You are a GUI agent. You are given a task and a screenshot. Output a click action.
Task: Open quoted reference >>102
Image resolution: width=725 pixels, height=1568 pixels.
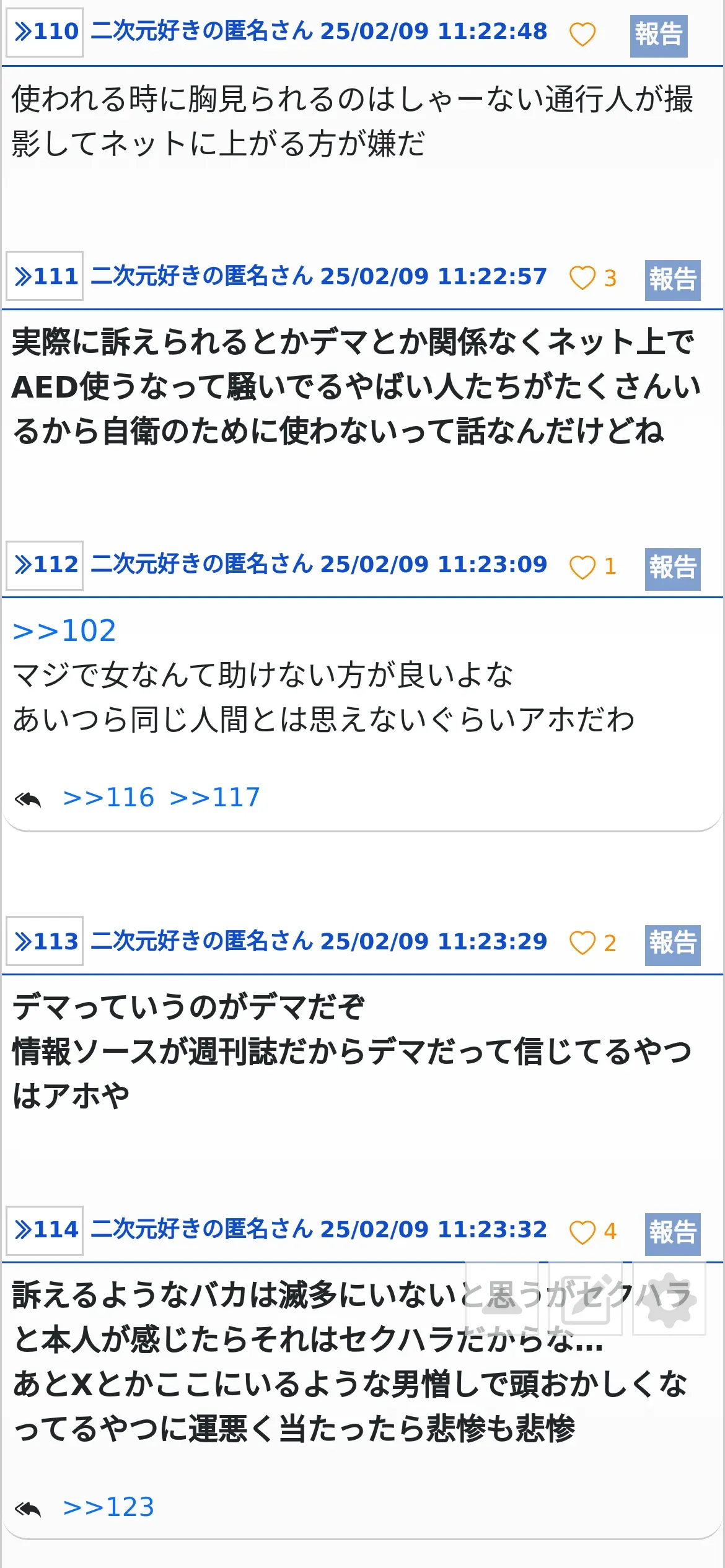pos(64,631)
